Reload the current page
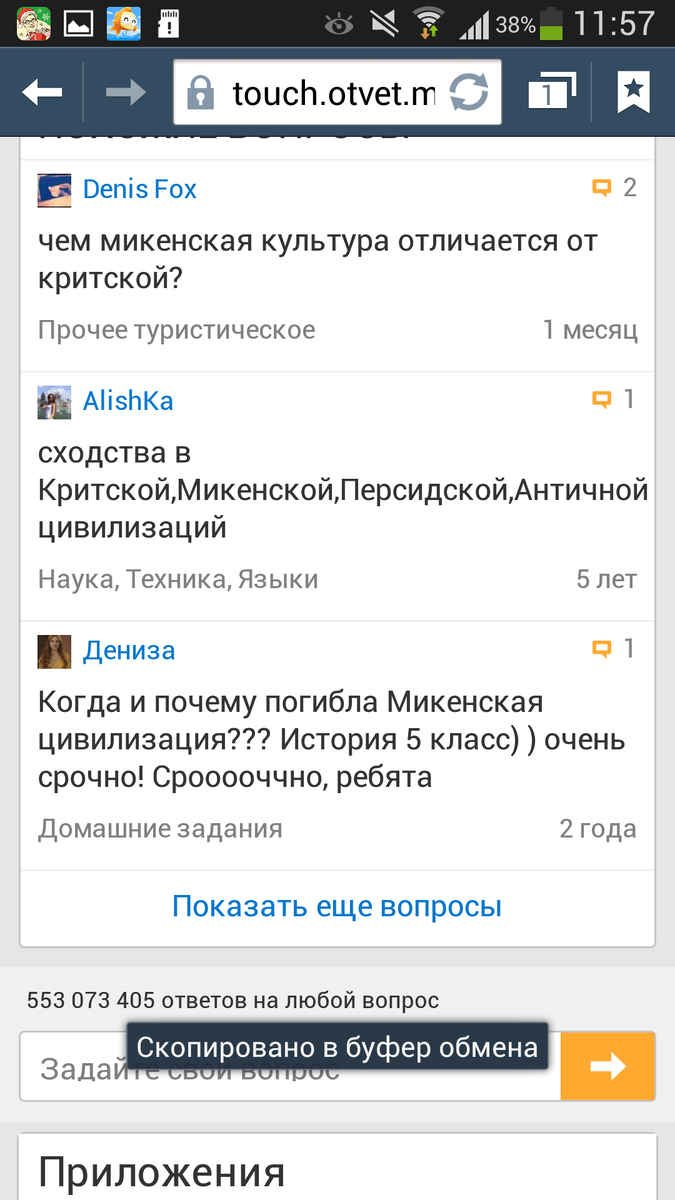 (468, 94)
